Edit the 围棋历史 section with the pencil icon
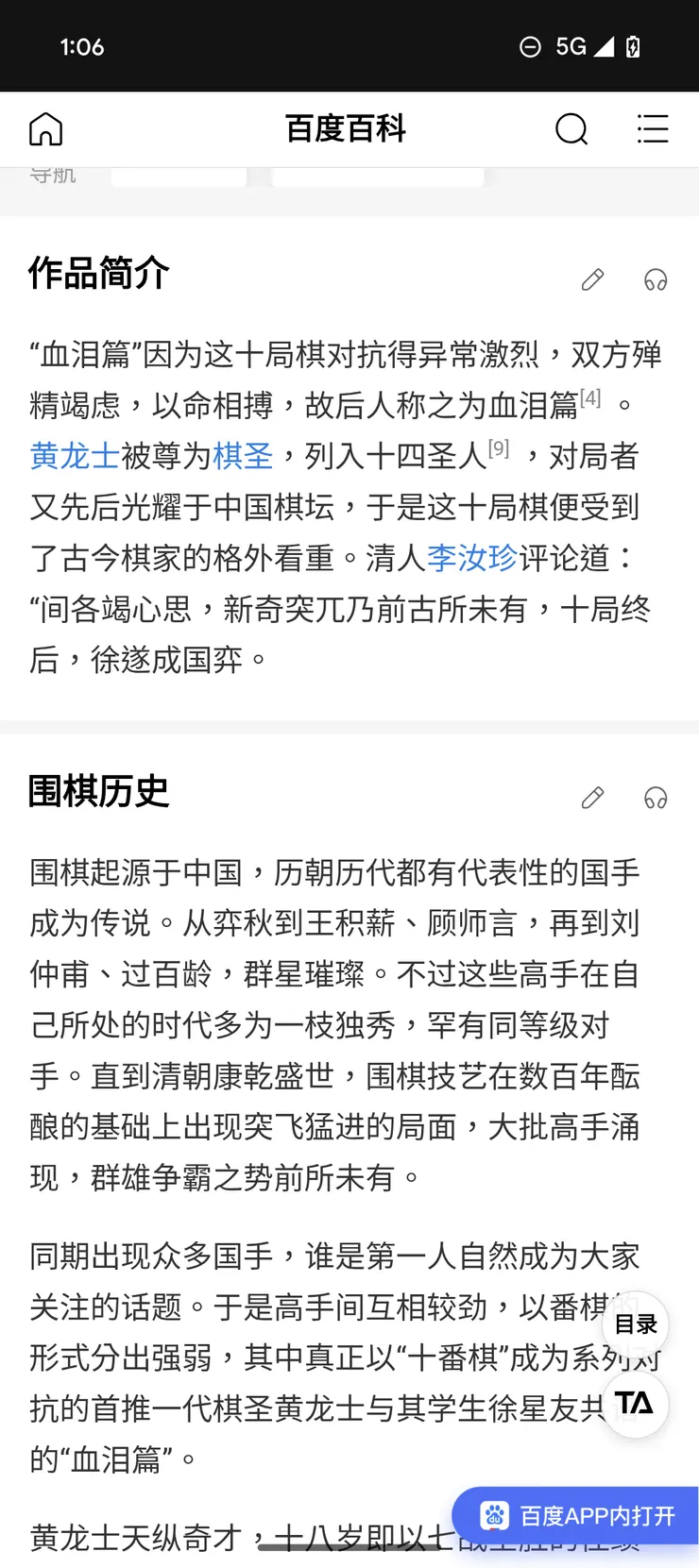Image resolution: width=699 pixels, height=1568 pixels. click(592, 799)
